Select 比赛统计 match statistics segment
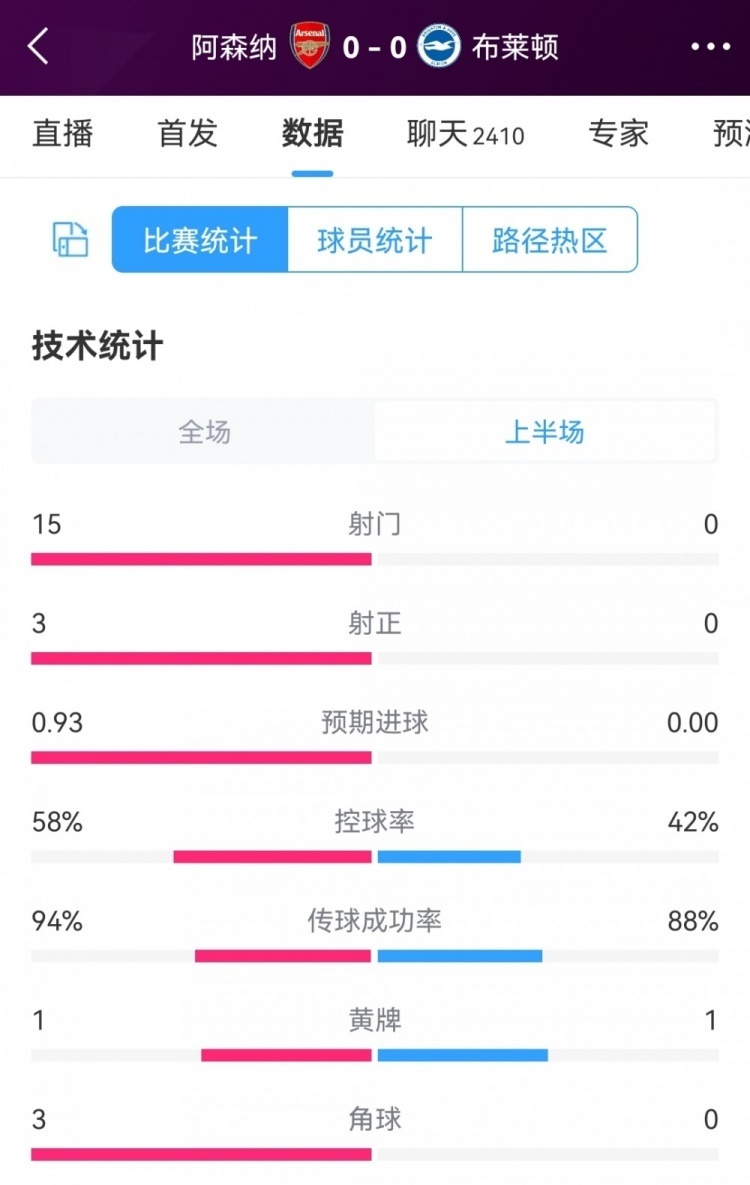This screenshot has width=750, height=1185. 197,239
